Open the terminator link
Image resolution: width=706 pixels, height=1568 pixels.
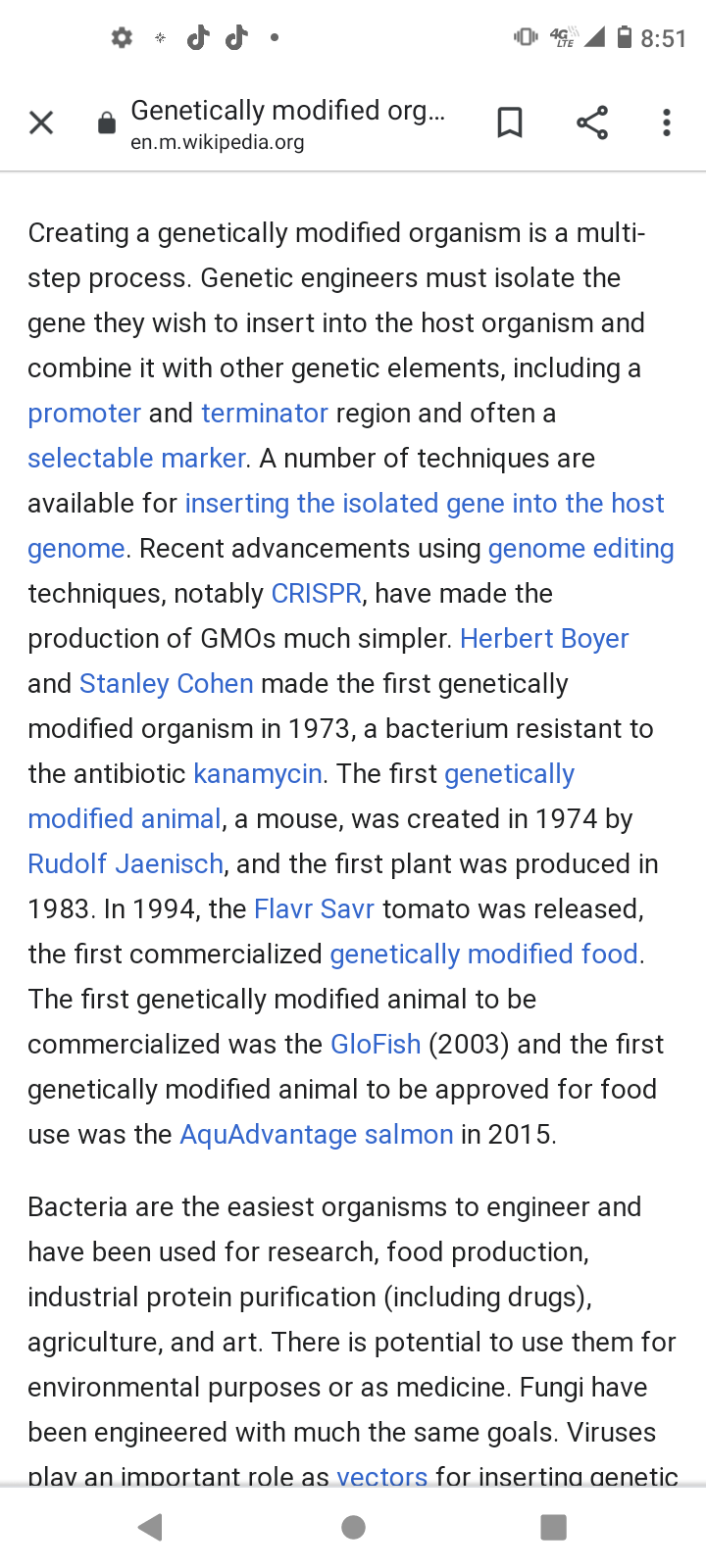264,413
